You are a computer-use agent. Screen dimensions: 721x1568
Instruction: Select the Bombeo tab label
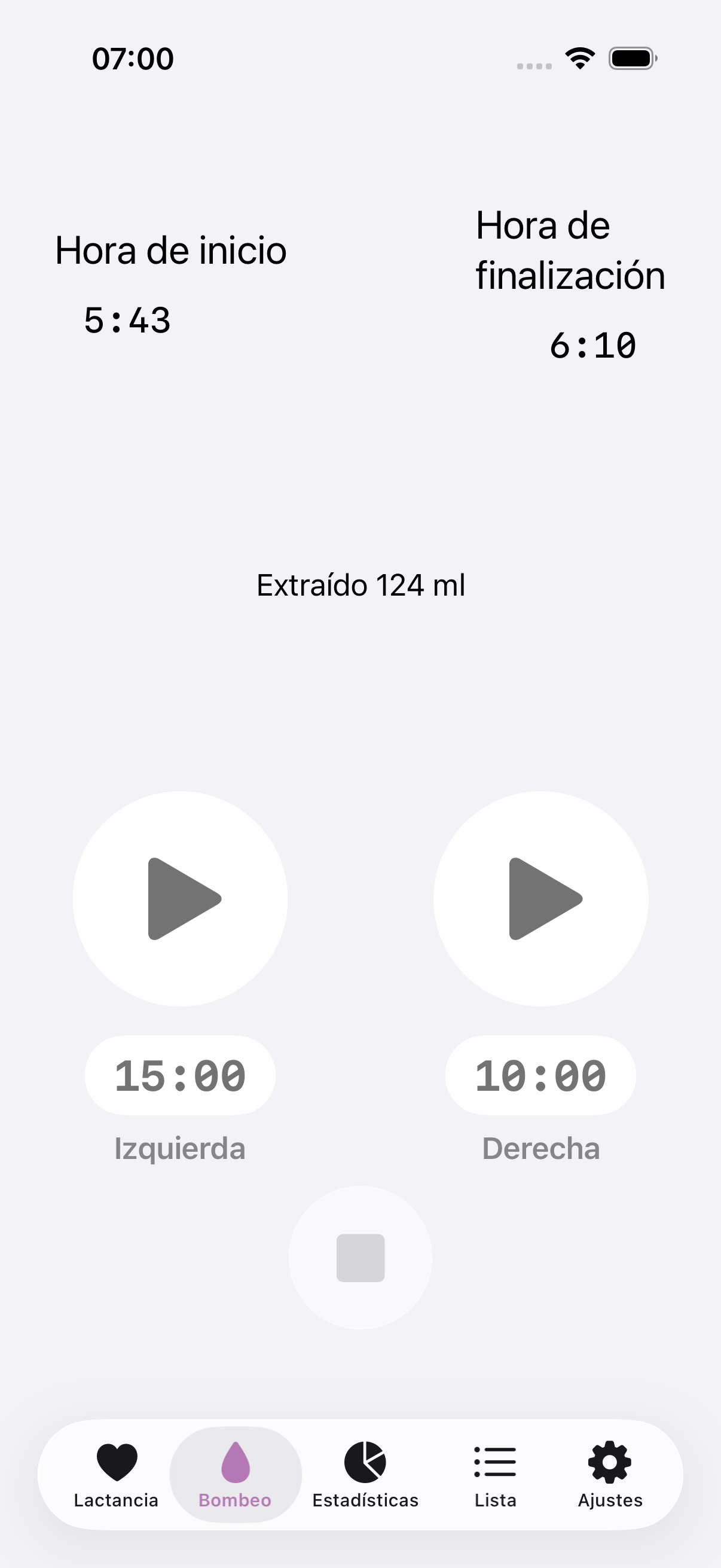234,1500
